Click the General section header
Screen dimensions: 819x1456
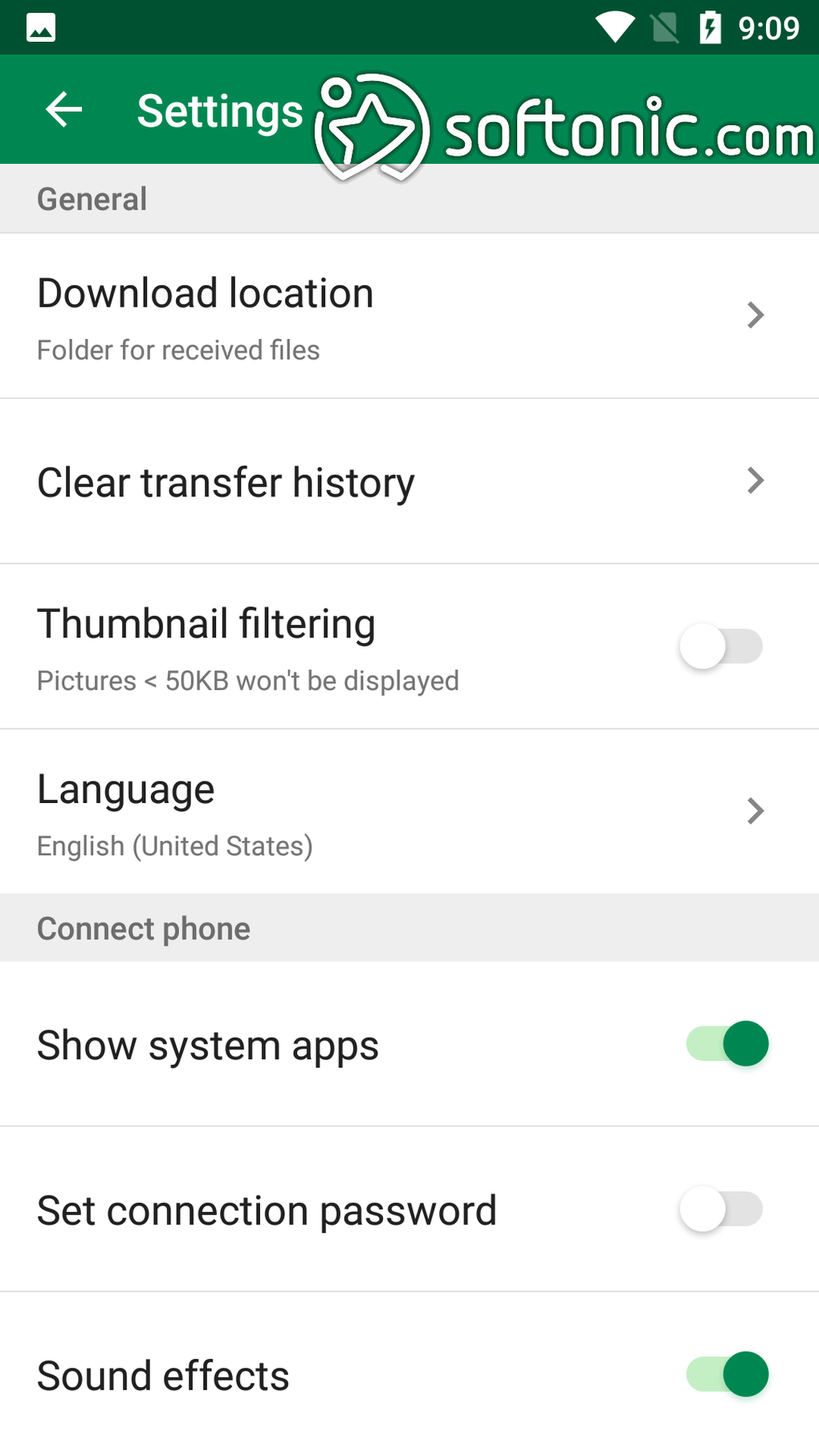coord(91,198)
